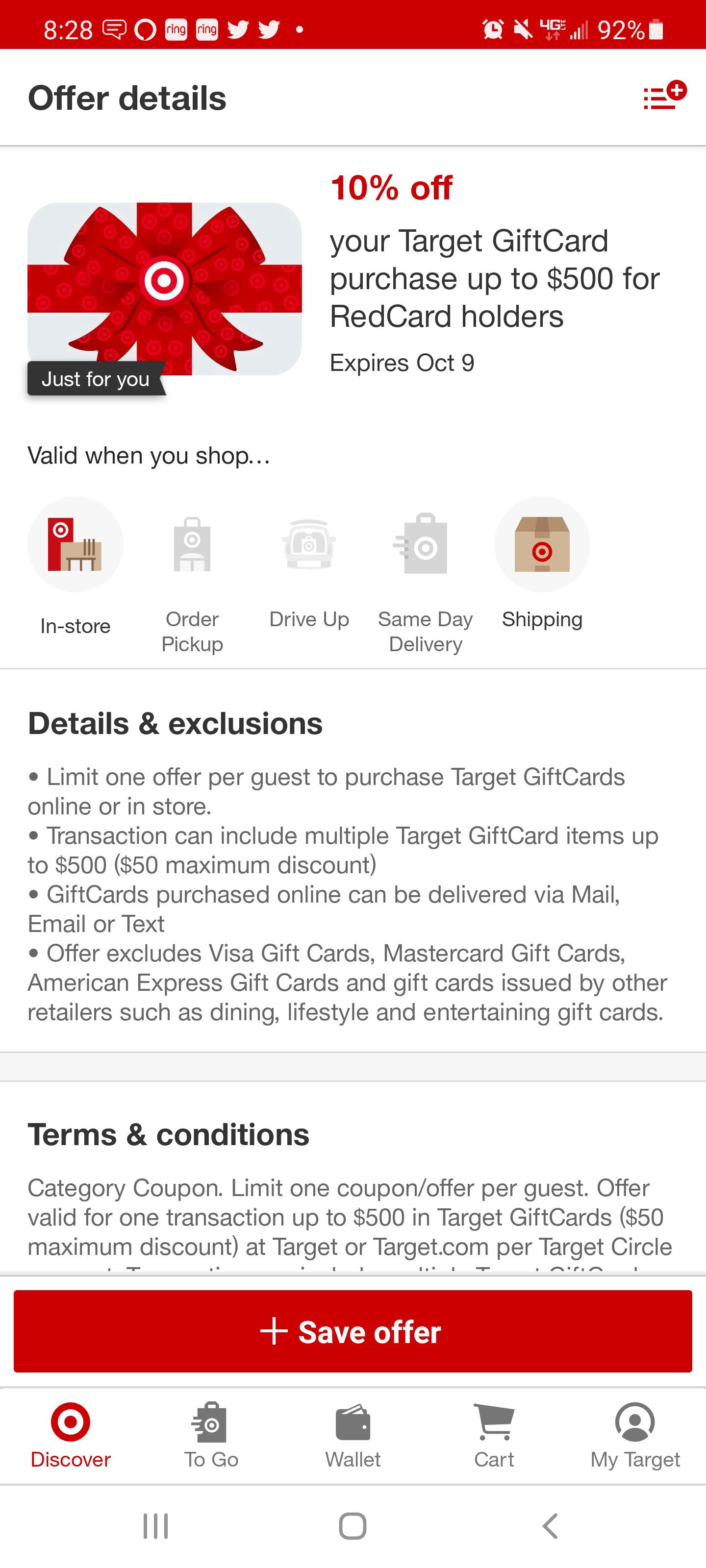Expand the Details & exclusions section

[175, 724]
